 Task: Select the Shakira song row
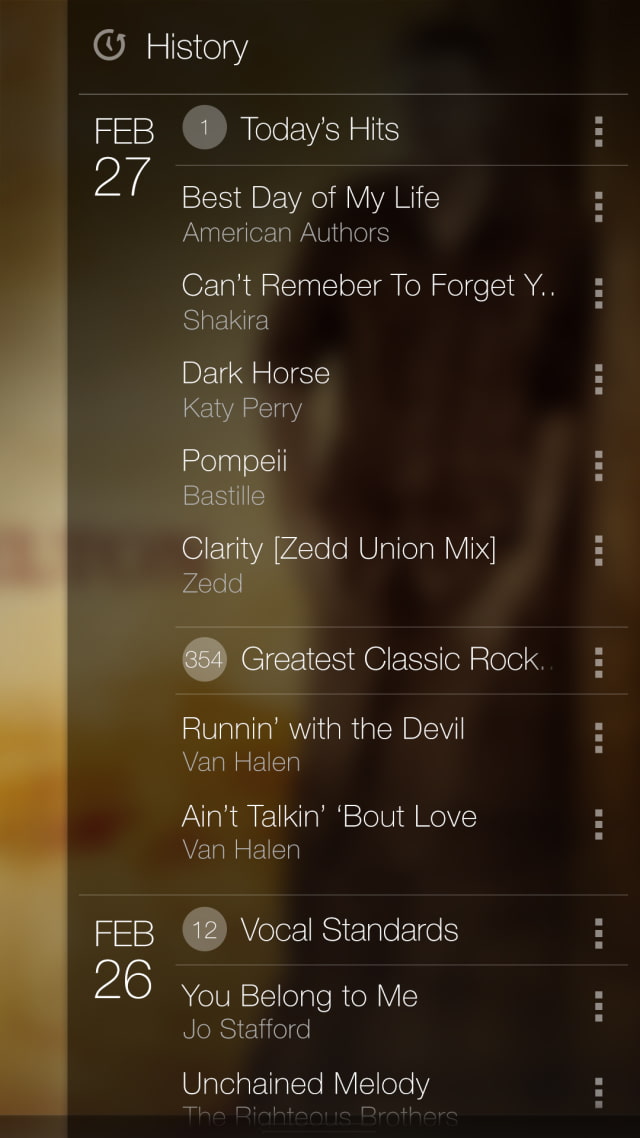(x=370, y=302)
